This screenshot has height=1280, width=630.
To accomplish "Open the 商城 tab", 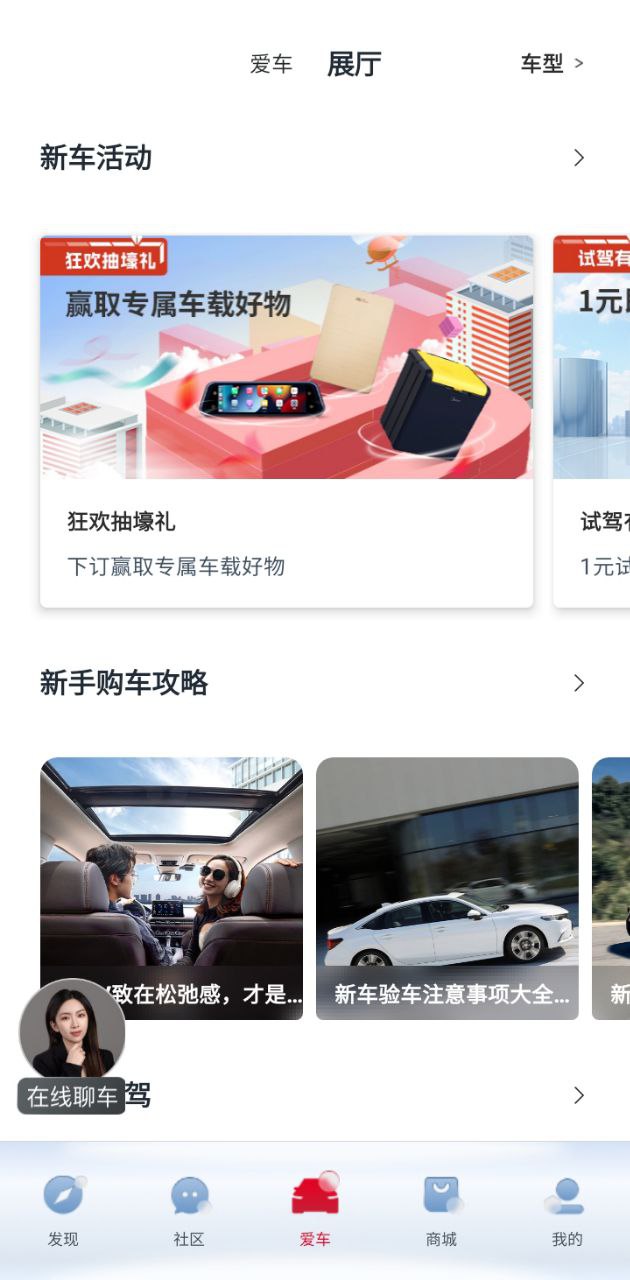I will coord(441,1210).
